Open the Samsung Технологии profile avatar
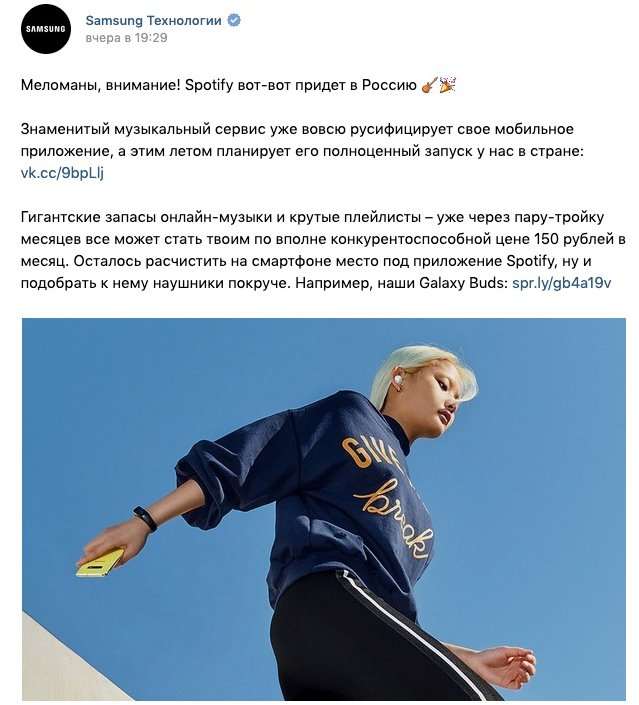Image resolution: width=639 pixels, height=705 pixels. [46, 30]
